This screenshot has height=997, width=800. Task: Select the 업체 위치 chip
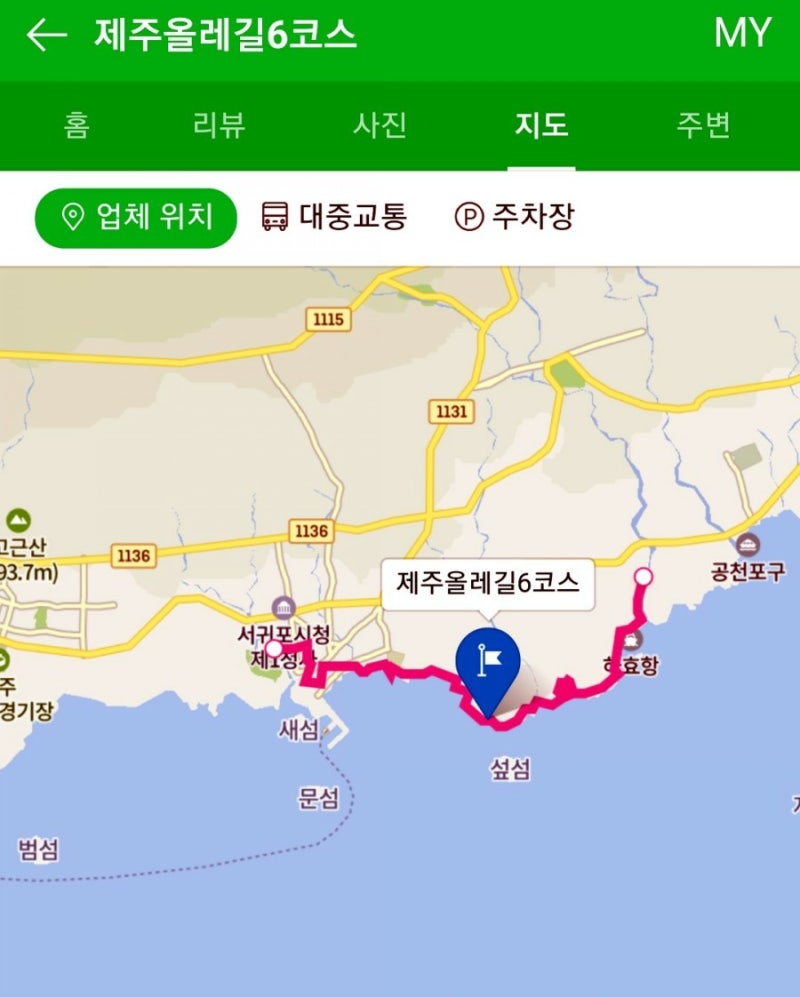coord(136,217)
